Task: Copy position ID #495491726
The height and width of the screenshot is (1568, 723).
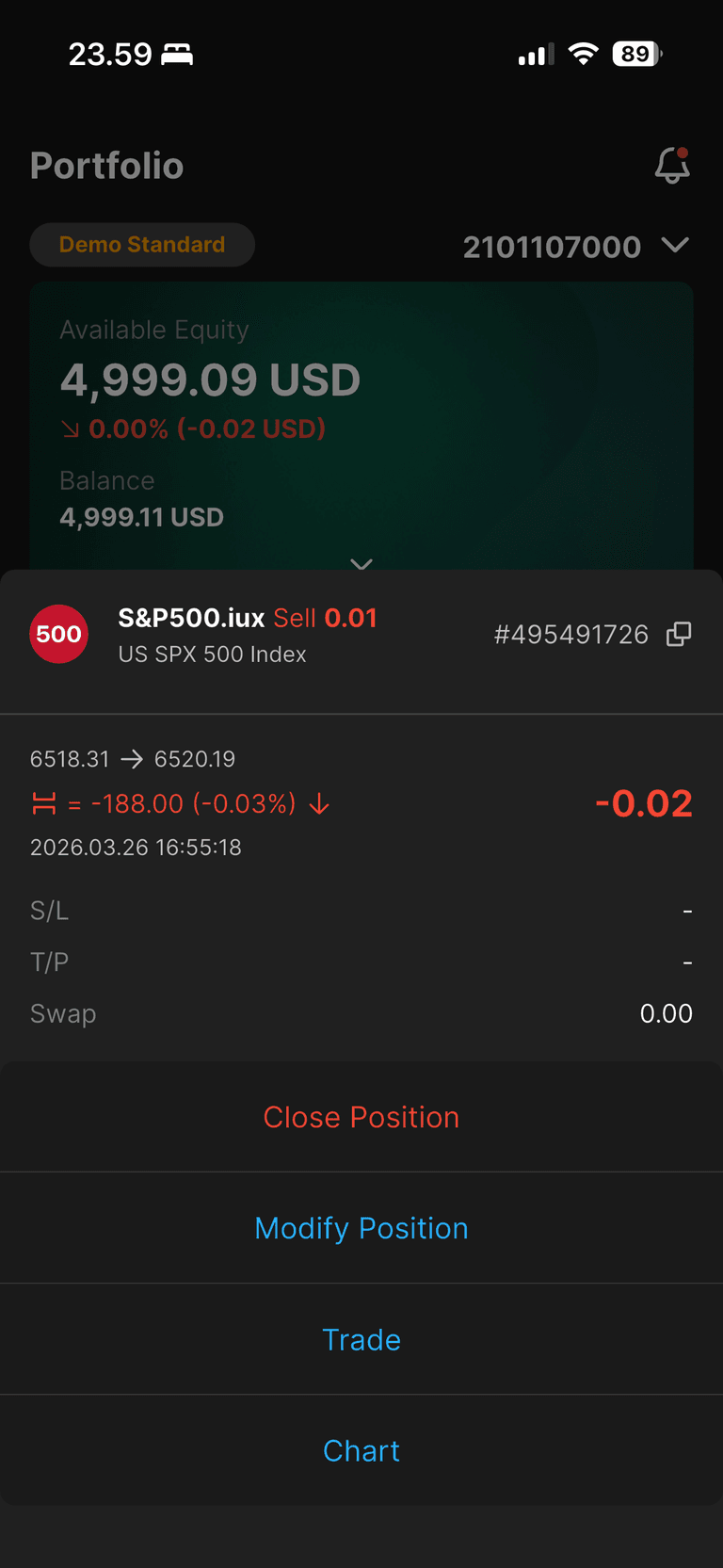Action: click(679, 635)
